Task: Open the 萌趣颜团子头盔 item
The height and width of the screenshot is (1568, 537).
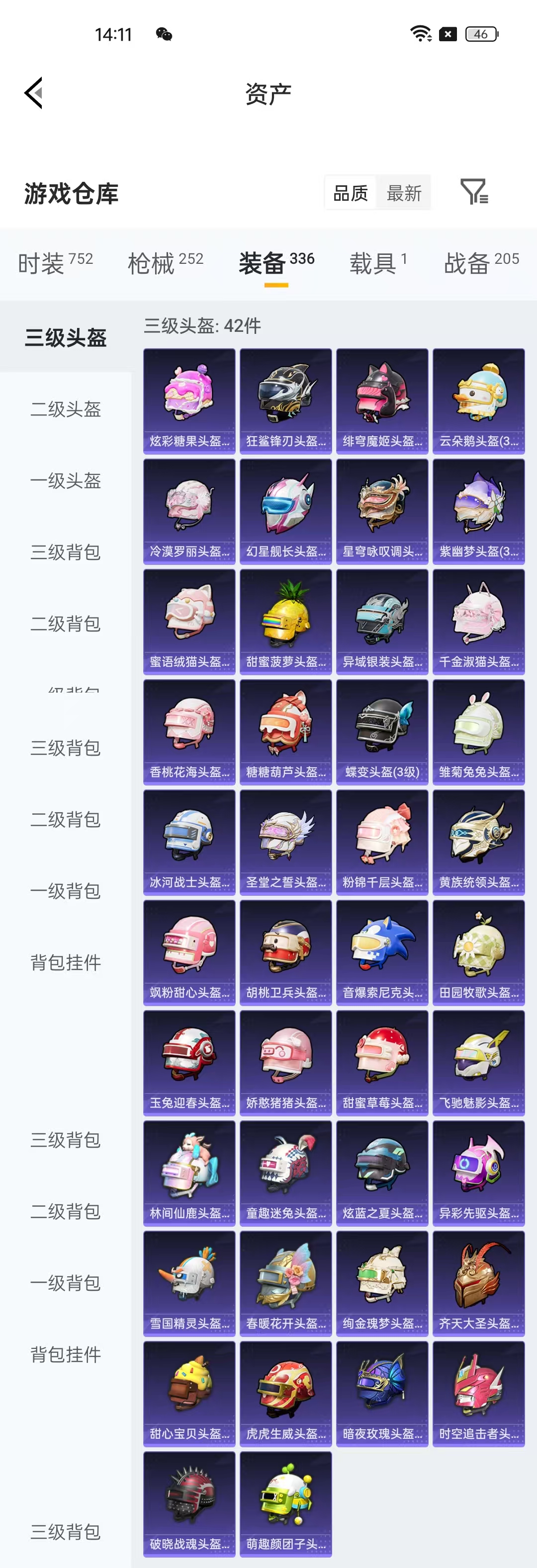Action: [x=285, y=1503]
